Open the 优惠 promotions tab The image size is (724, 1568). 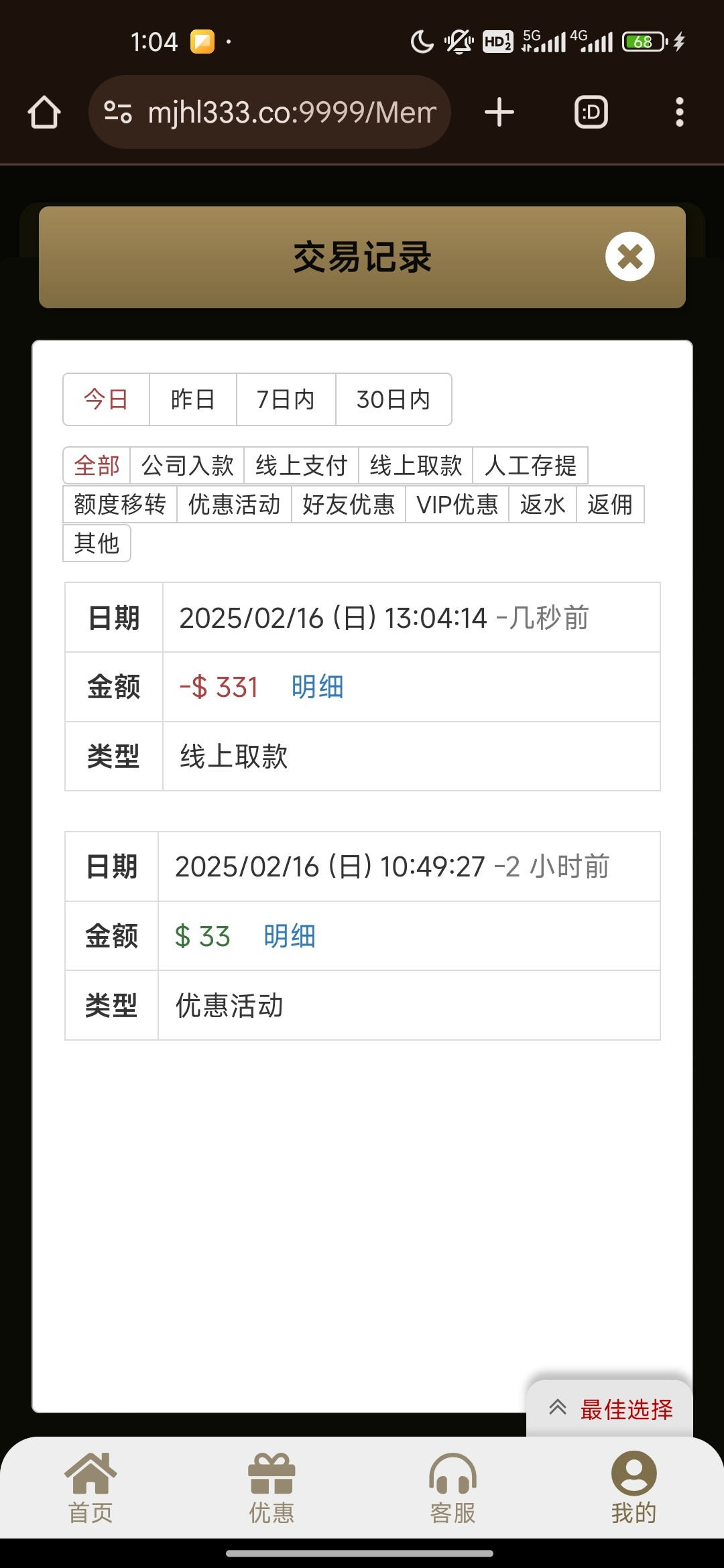coord(271,1488)
